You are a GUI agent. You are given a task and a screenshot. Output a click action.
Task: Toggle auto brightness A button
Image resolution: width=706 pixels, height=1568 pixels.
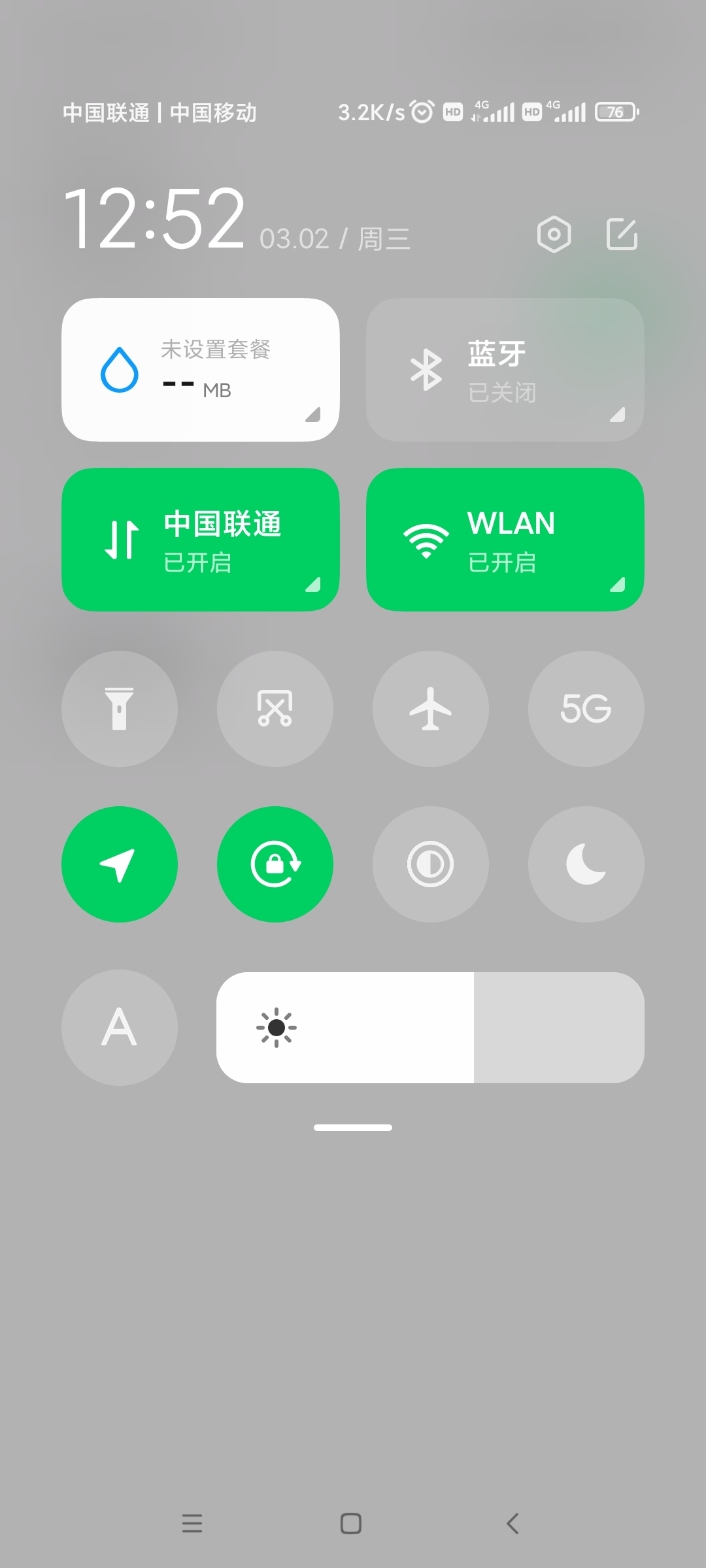coord(120,1028)
